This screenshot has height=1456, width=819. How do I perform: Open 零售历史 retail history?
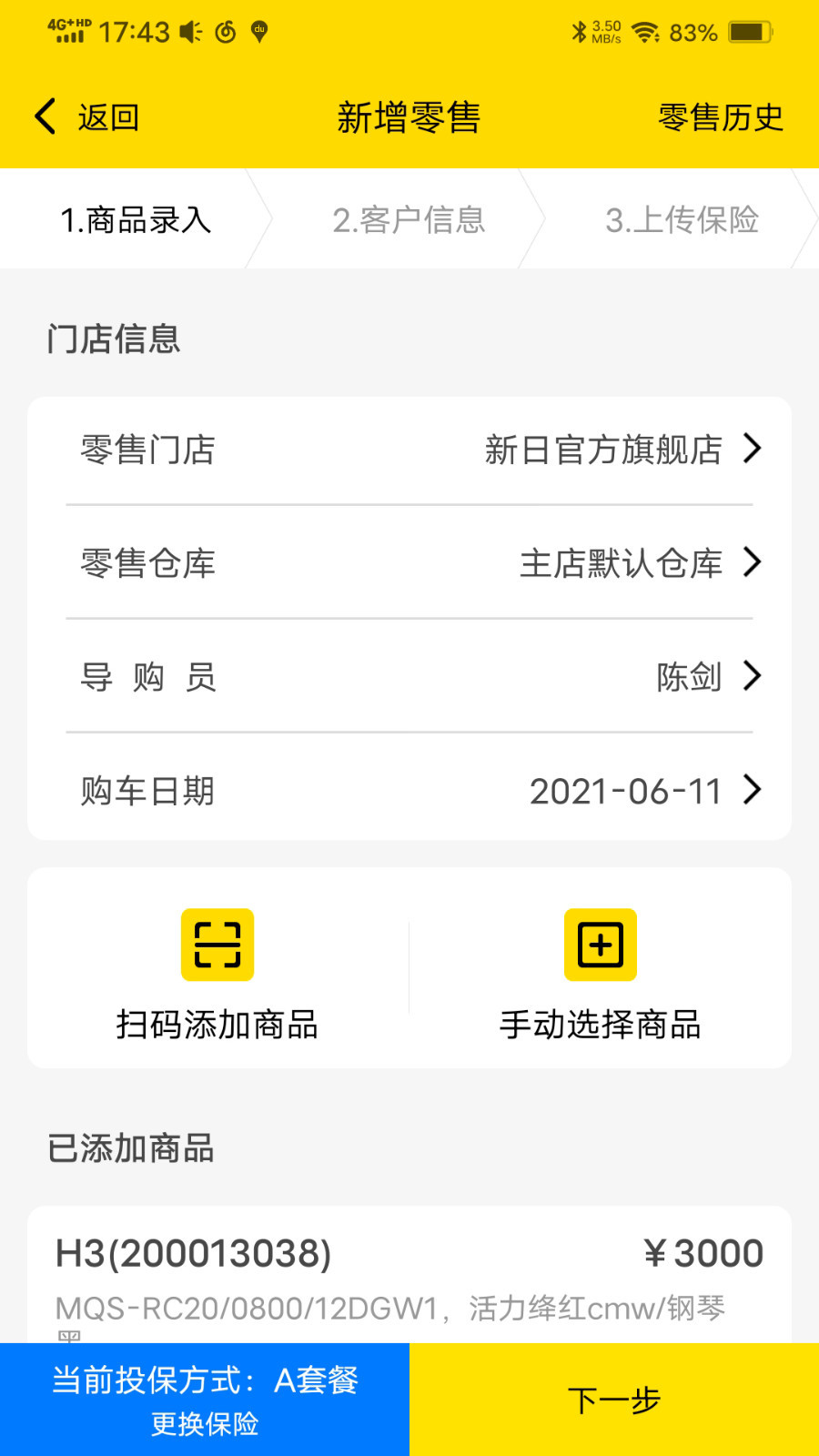coord(720,116)
